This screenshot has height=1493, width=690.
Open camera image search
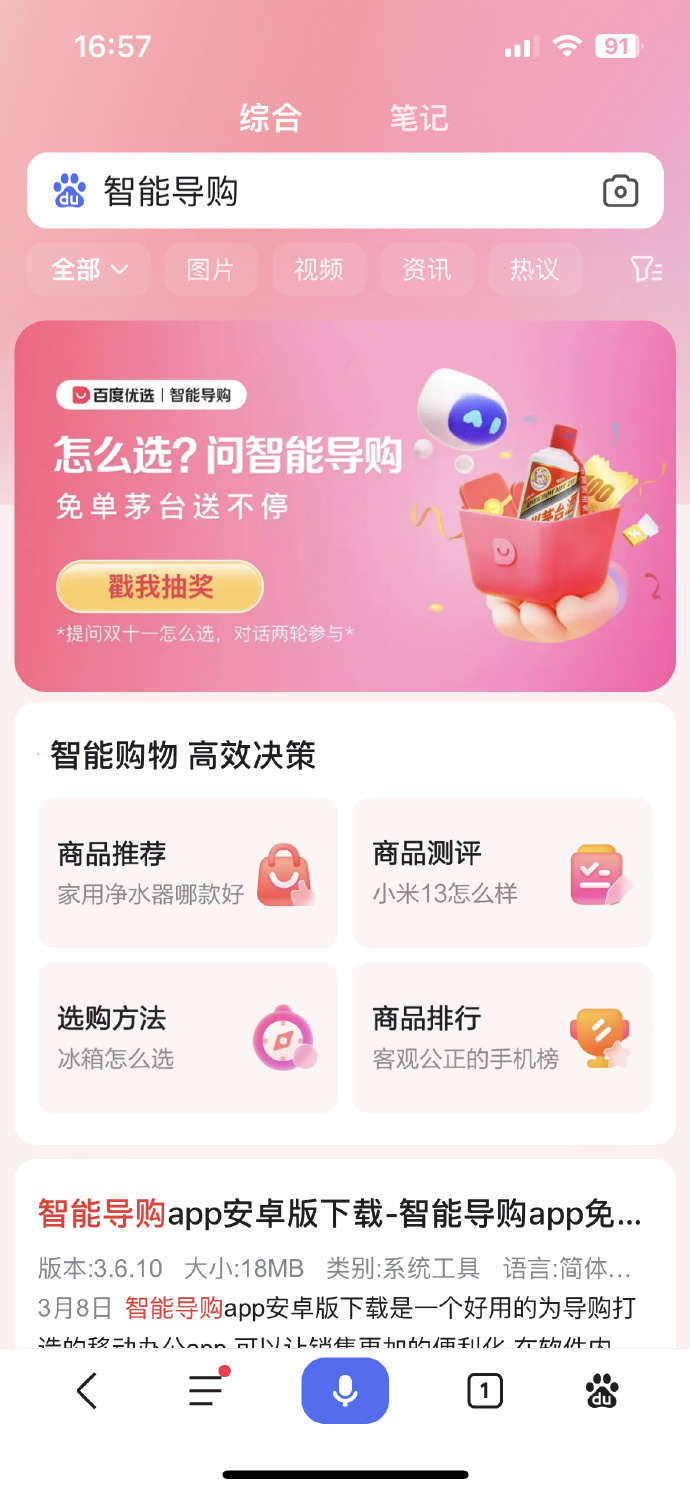(x=620, y=191)
